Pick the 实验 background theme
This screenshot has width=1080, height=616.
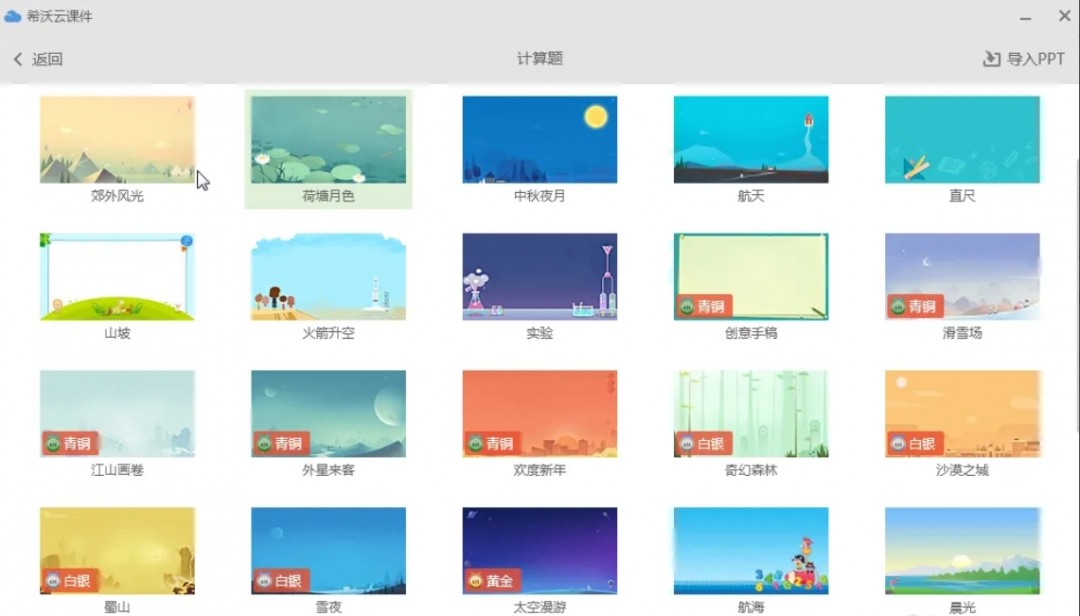pyautogui.click(x=539, y=277)
